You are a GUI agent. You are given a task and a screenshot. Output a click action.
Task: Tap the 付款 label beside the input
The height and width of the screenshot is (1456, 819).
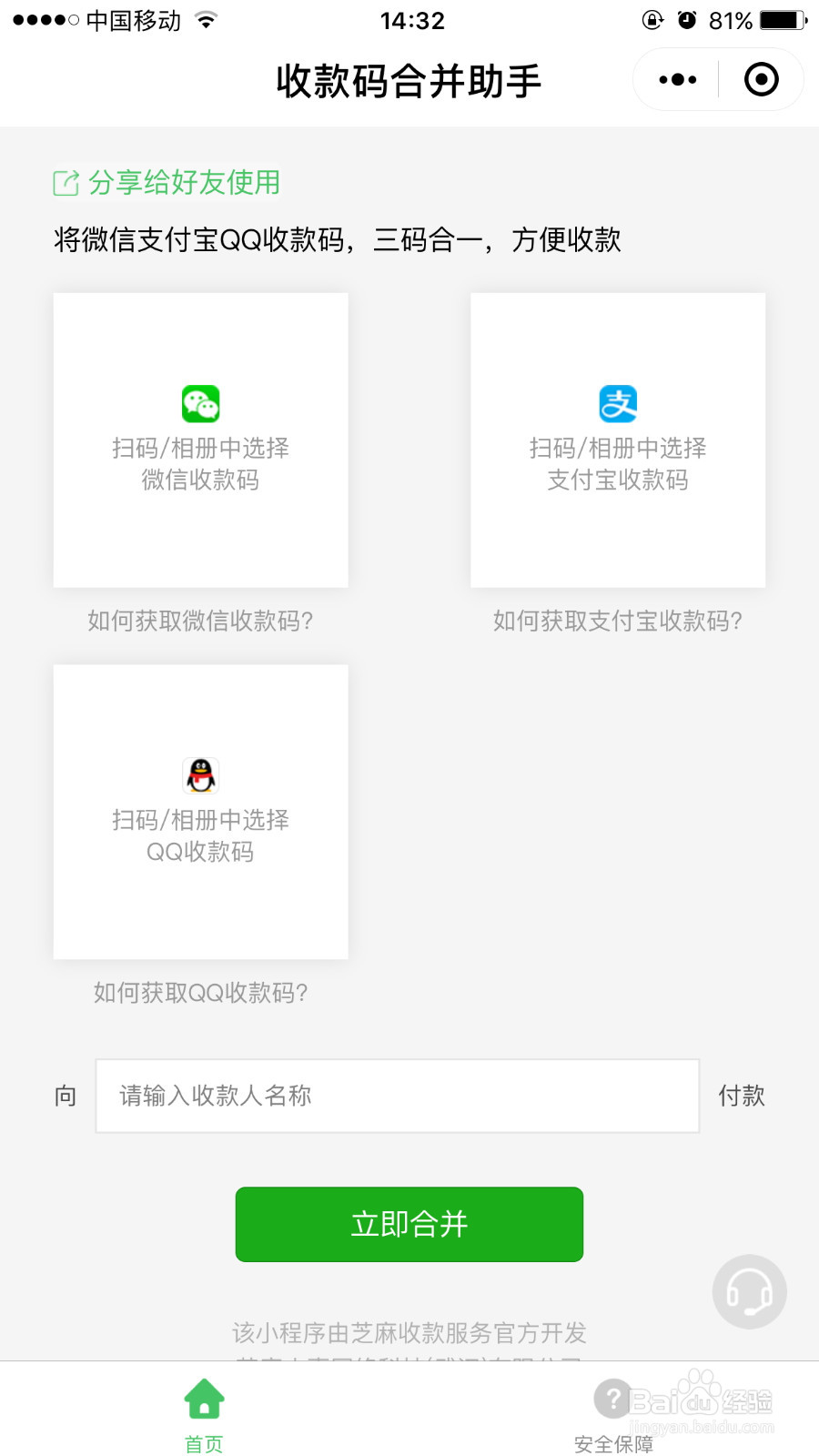tap(742, 1096)
